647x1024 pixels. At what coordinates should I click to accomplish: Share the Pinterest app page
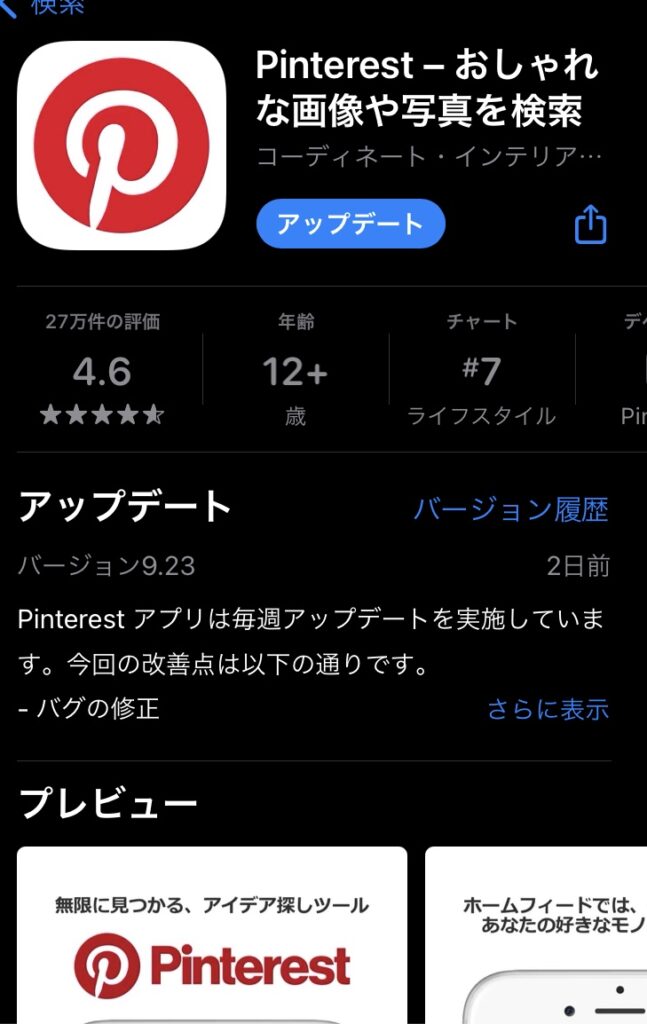pyautogui.click(x=591, y=225)
